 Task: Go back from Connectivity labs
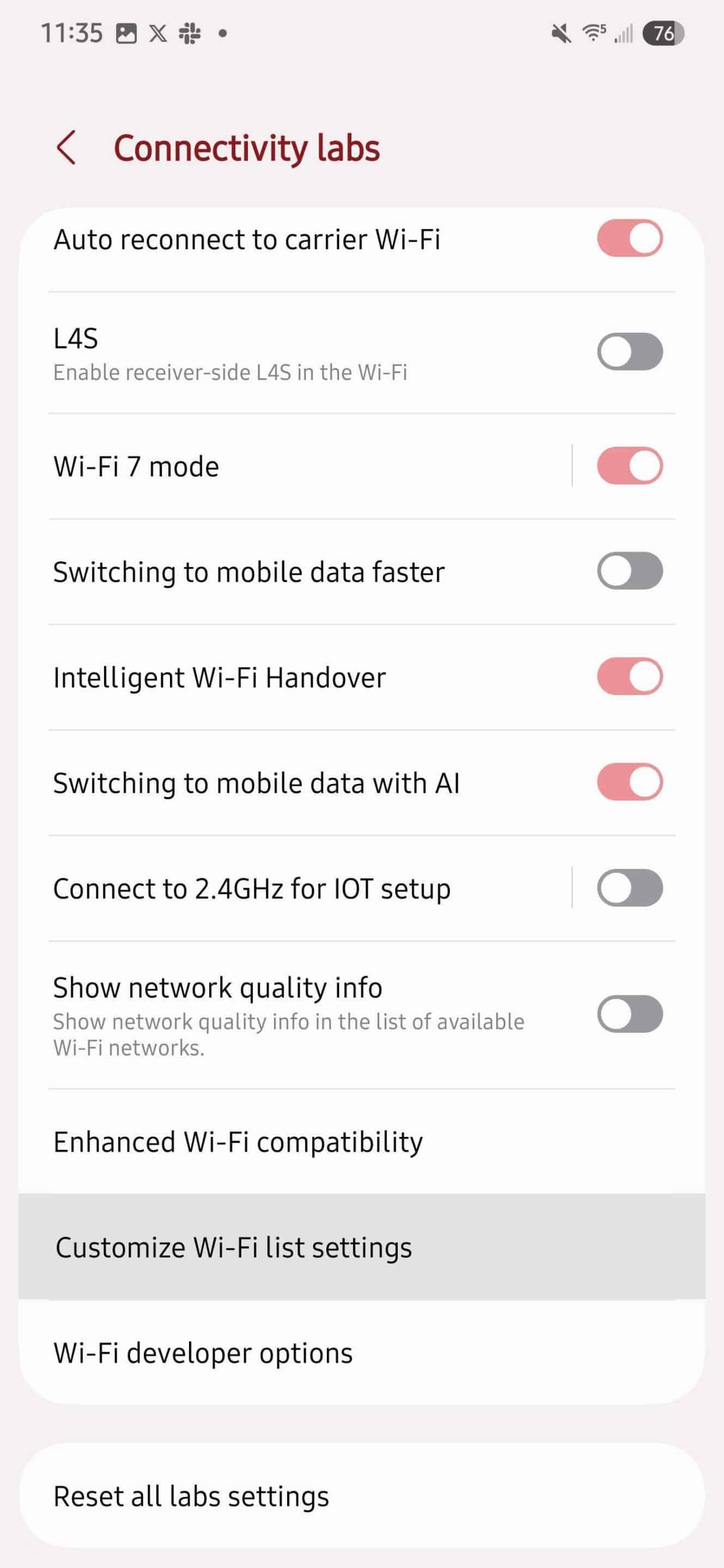(x=66, y=148)
